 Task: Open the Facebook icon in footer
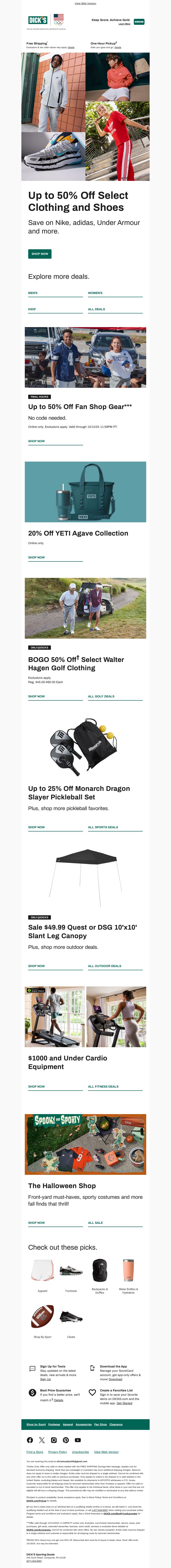pyautogui.click(x=30, y=1440)
